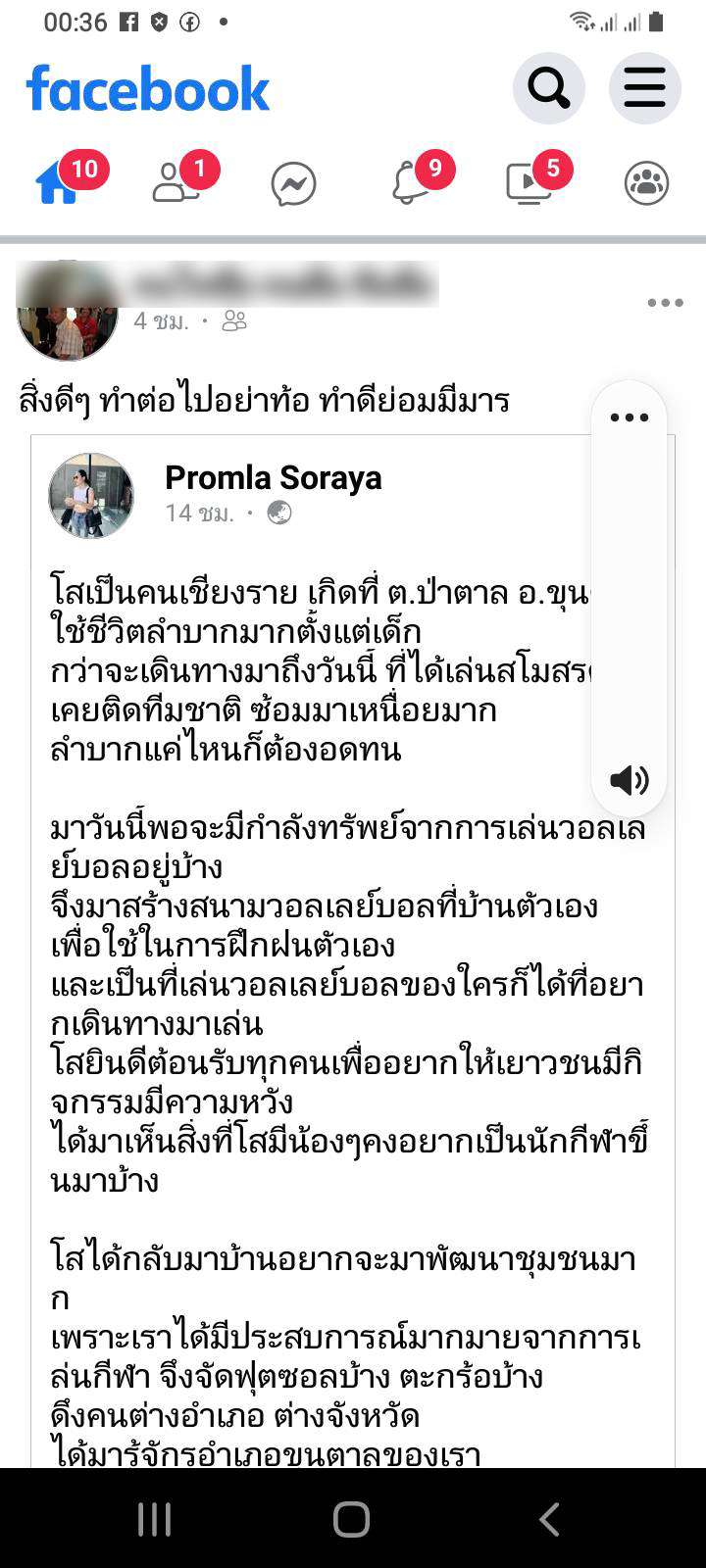Screen dimensions: 706x1568
Task: Open post options three-dot menu
Action: (x=665, y=303)
